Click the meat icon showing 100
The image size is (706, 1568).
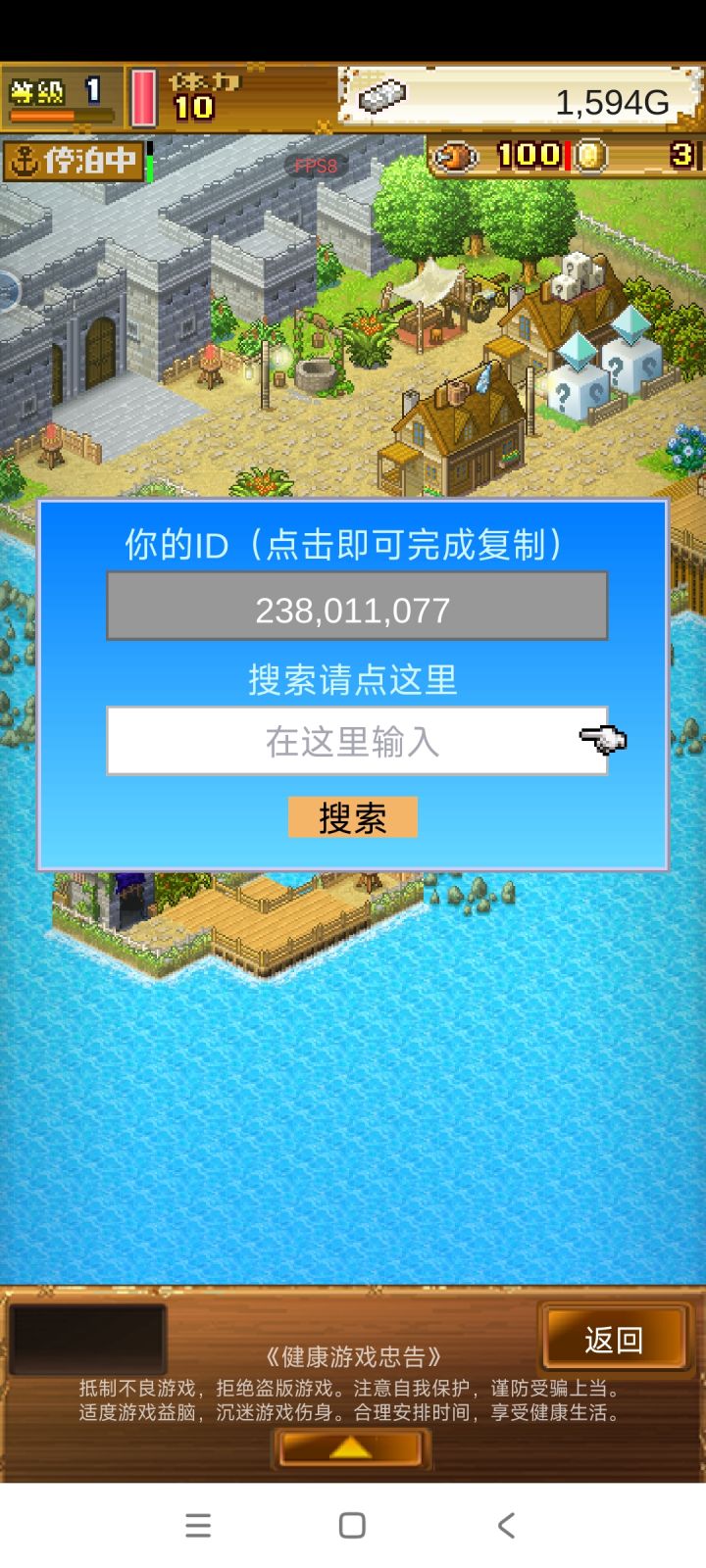pyautogui.click(x=454, y=155)
